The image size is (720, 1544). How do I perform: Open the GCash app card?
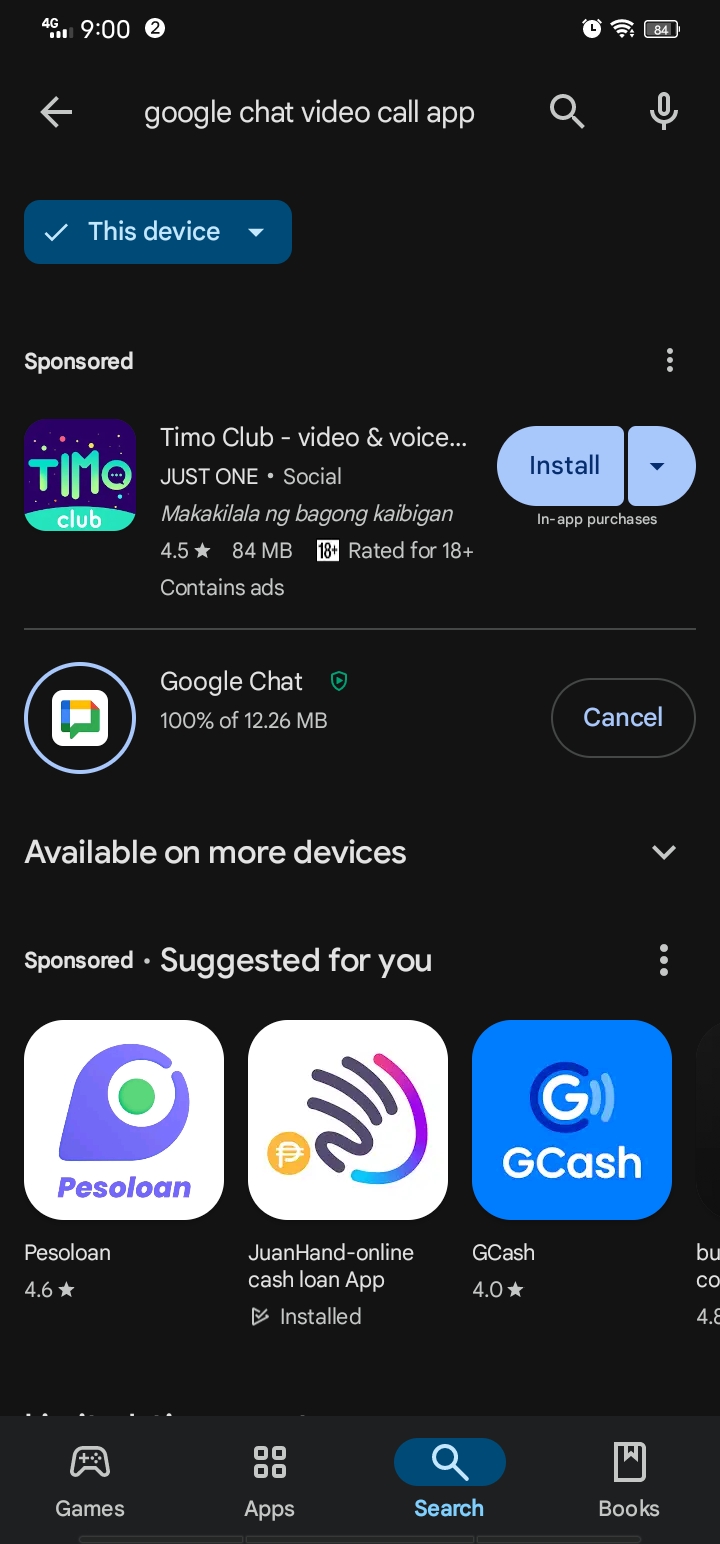(x=572, y=1160)
